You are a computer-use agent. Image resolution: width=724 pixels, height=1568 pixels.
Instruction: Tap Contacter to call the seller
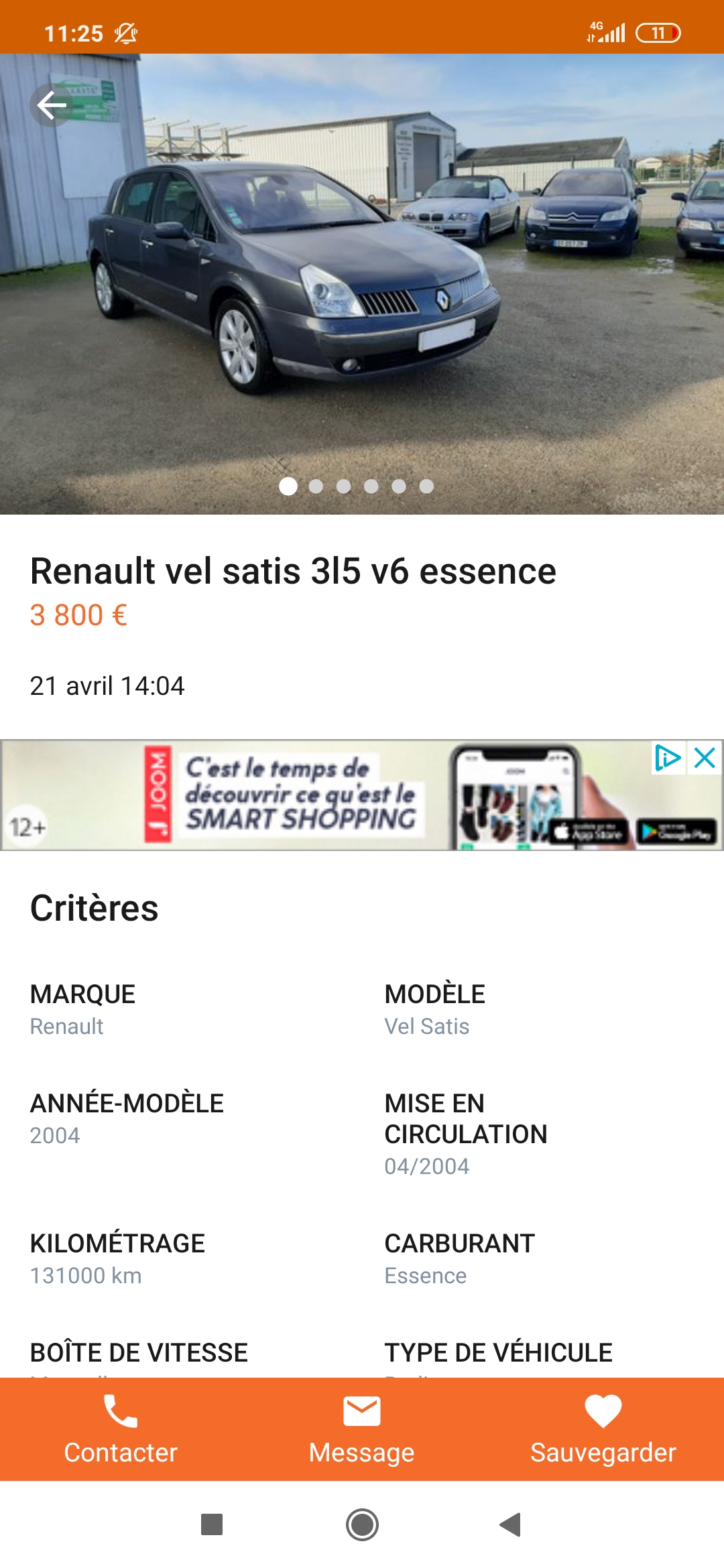(121, 1429)
